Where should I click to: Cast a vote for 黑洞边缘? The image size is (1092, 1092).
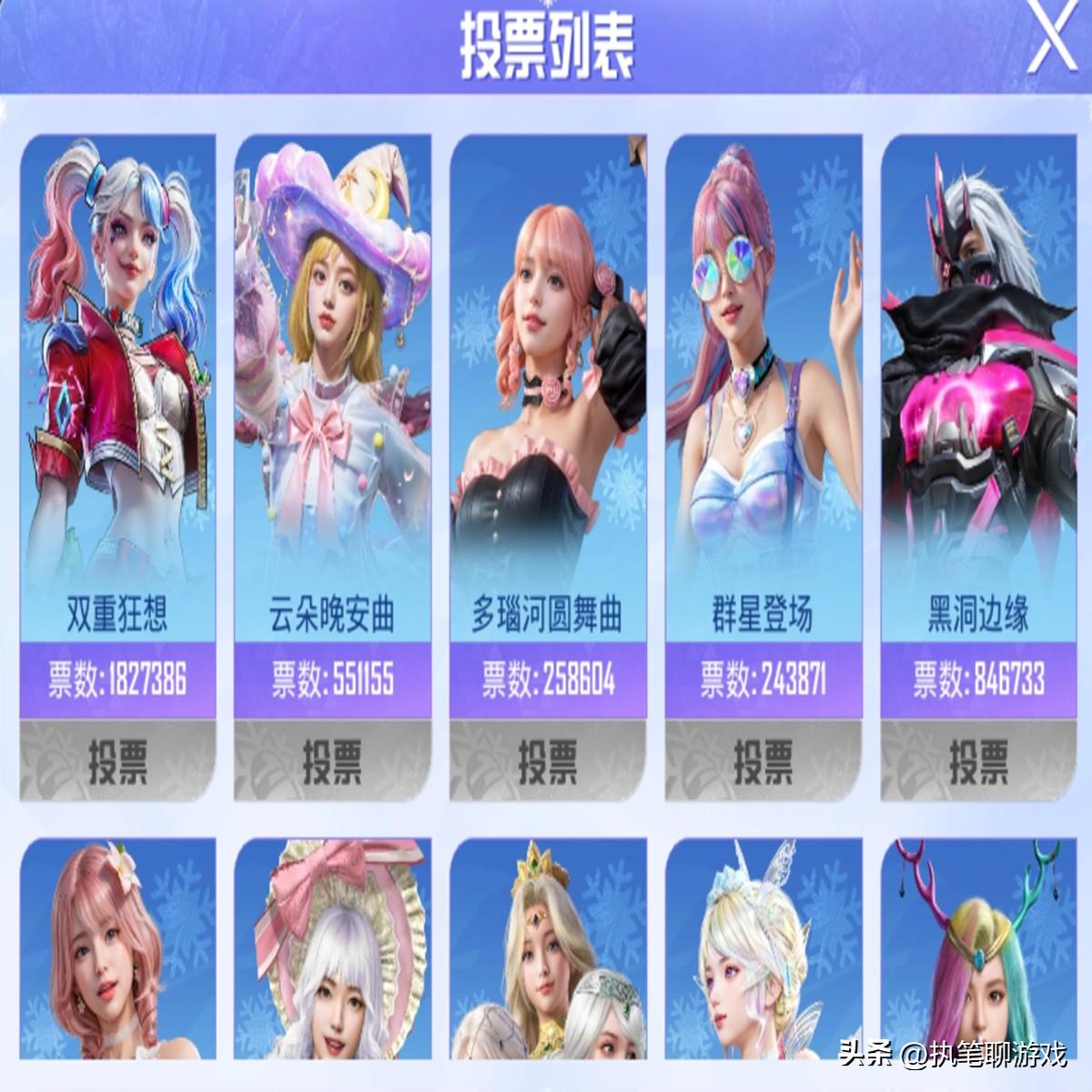(x=978, y=761)
